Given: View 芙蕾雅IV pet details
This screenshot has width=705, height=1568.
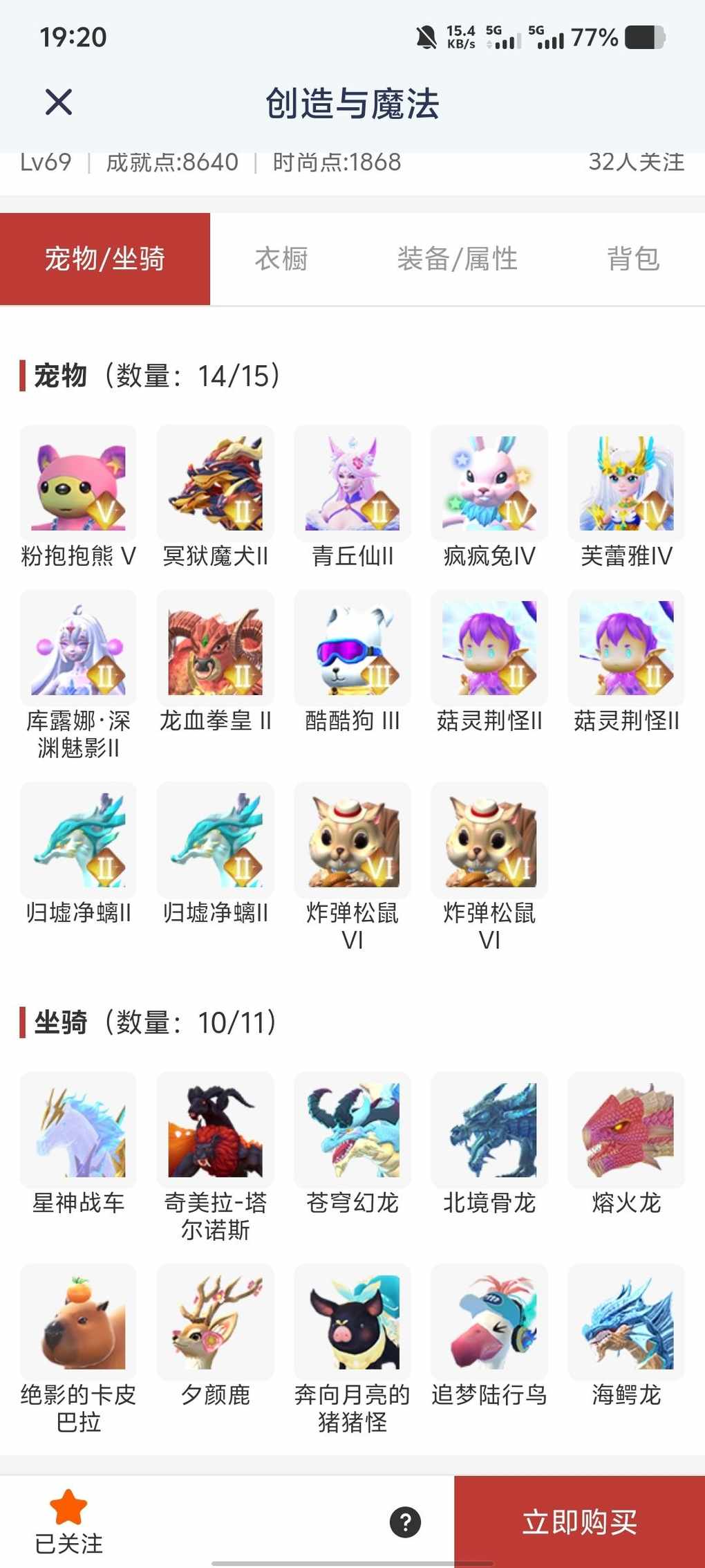Looking at the screenshot, I should pos(626,483).
